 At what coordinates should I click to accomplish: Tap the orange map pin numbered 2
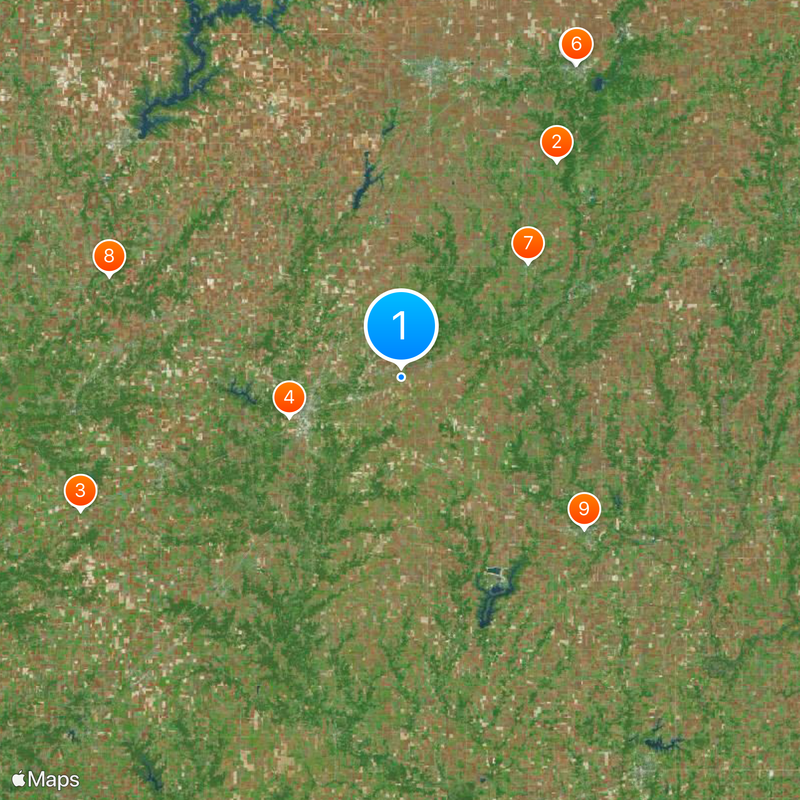pos(557,142)
